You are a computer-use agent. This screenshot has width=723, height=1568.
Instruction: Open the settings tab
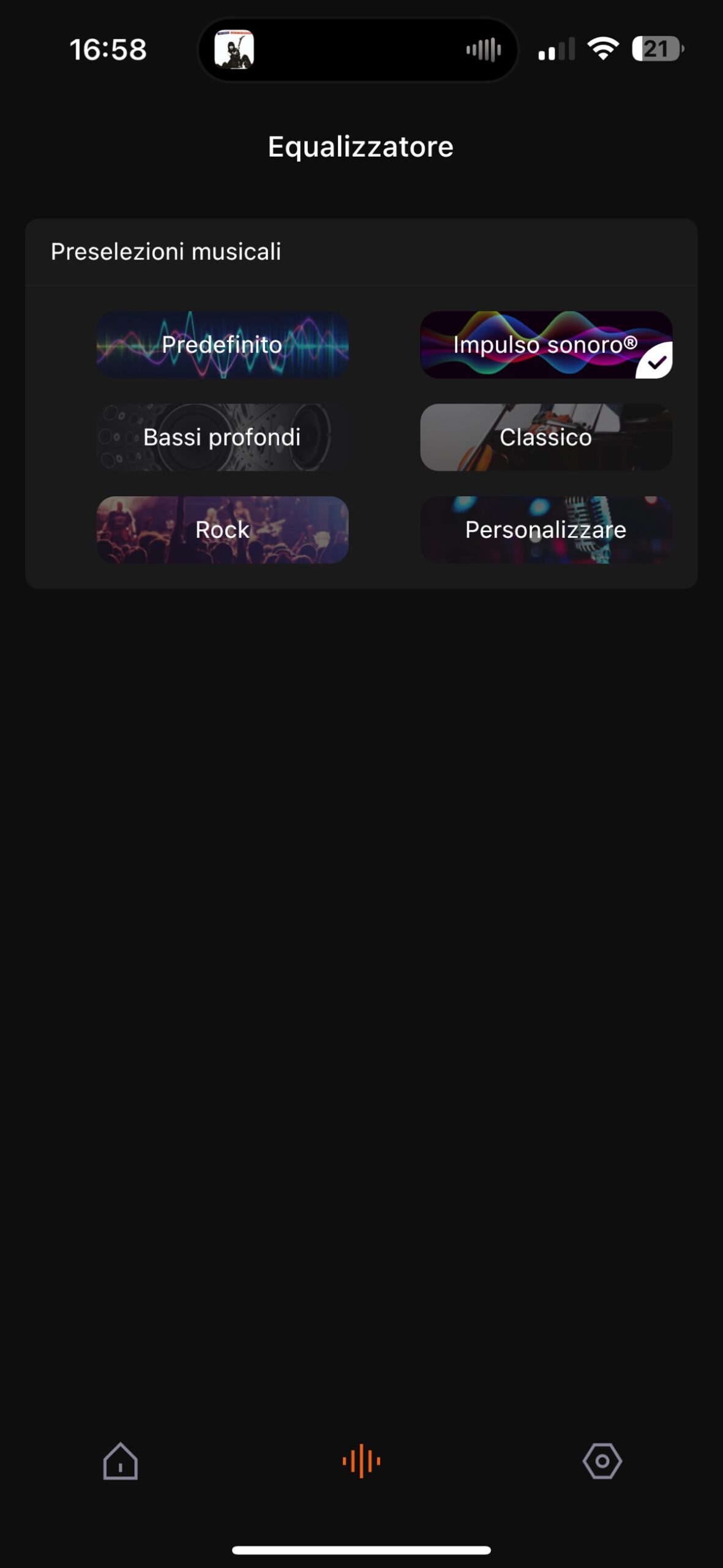click(x=602, y=1461)
